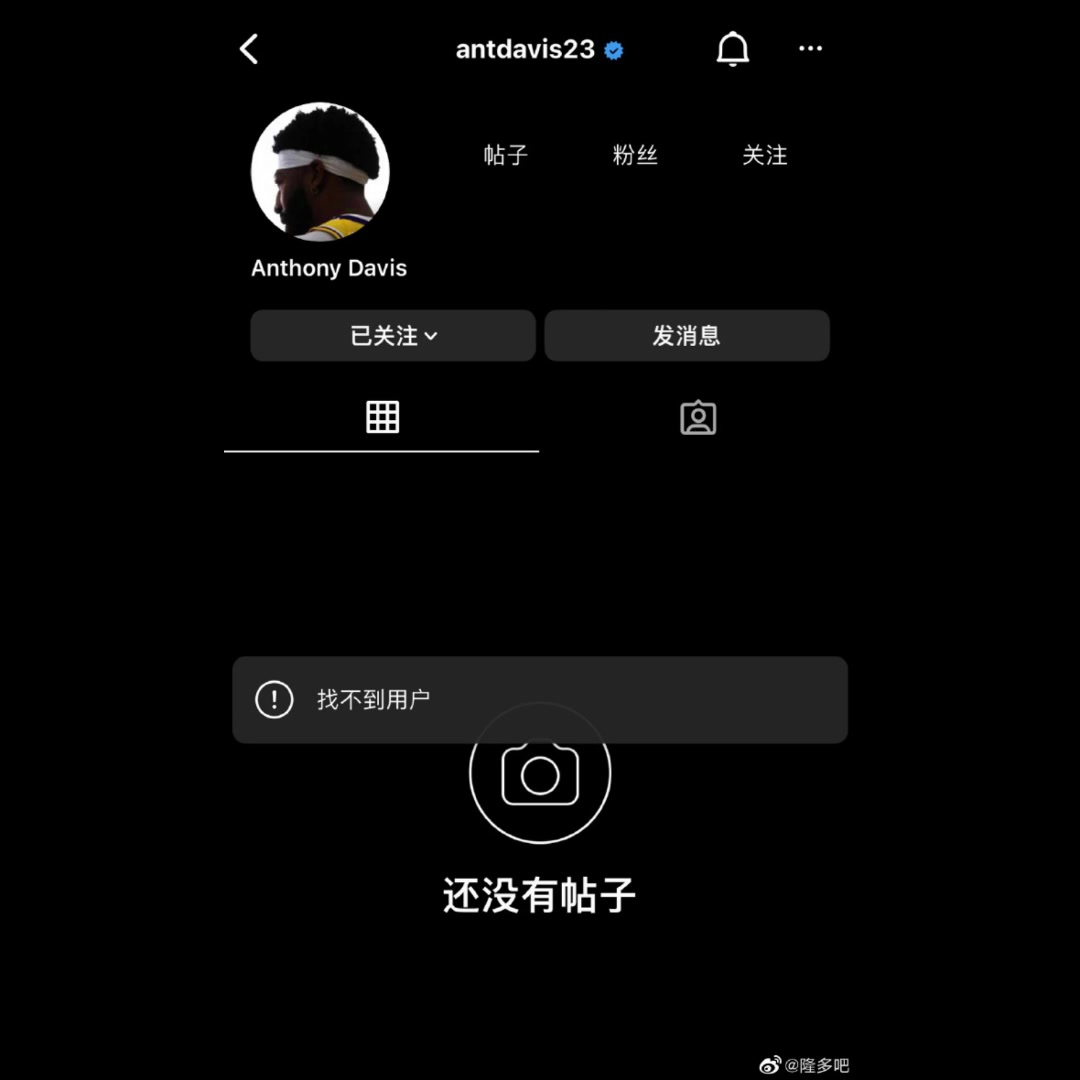
Task: Open the three-dot overflow menu
Action: [x=810, y=49]
